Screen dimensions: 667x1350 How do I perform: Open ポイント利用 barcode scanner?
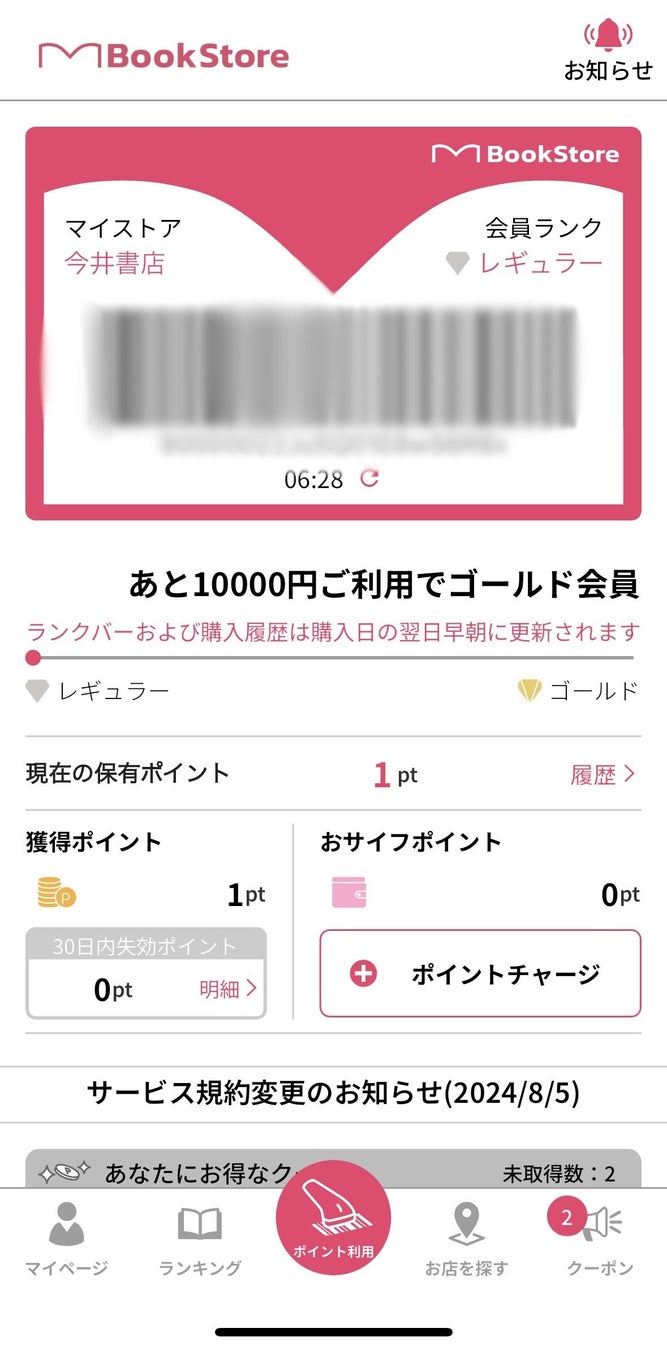[x=333, y=1218]
